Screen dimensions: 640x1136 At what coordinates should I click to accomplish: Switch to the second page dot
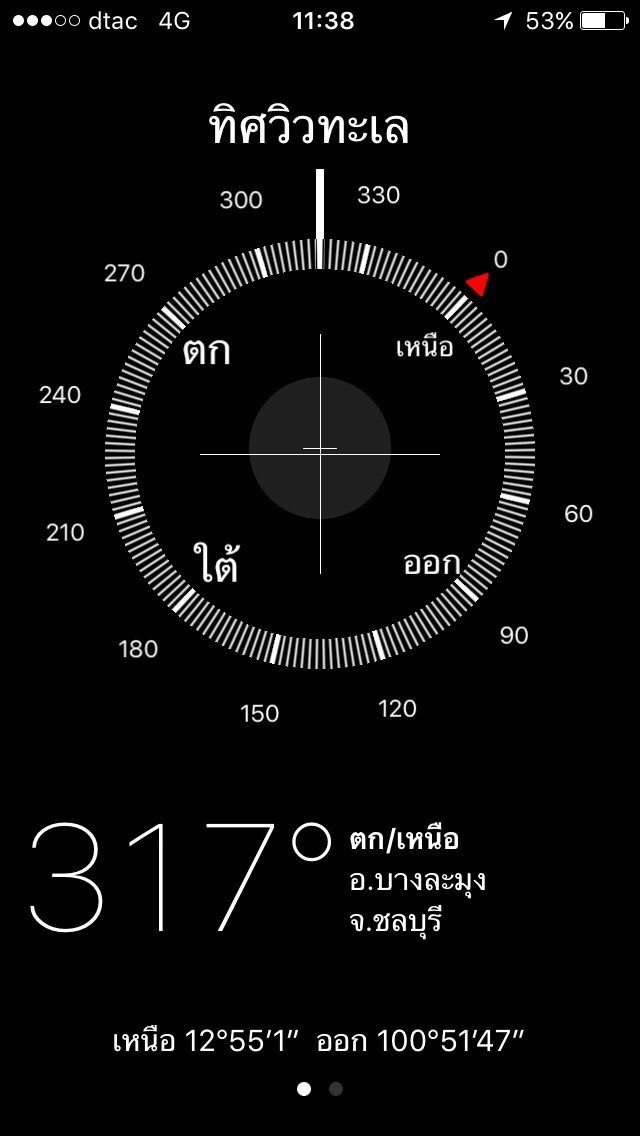pyautogui.click(x=336, y=1089)
